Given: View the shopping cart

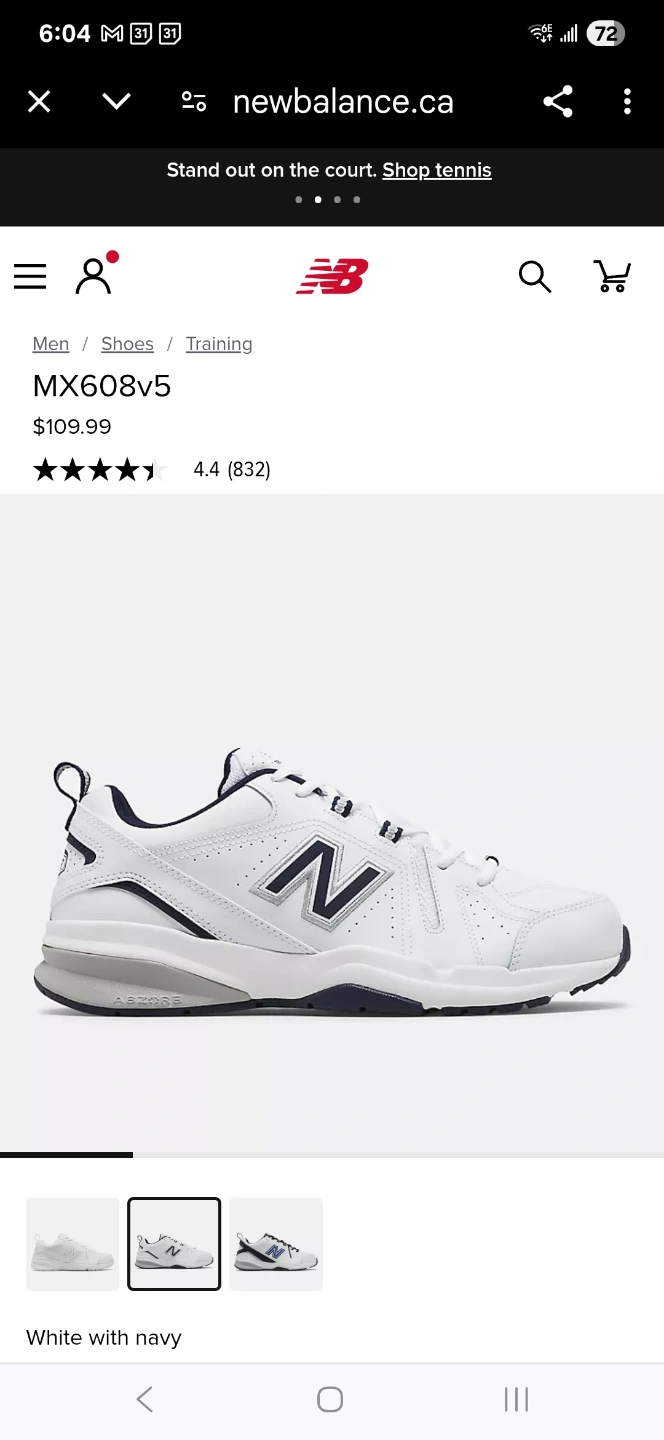Looking at the screenshot, I should (612, 276).
